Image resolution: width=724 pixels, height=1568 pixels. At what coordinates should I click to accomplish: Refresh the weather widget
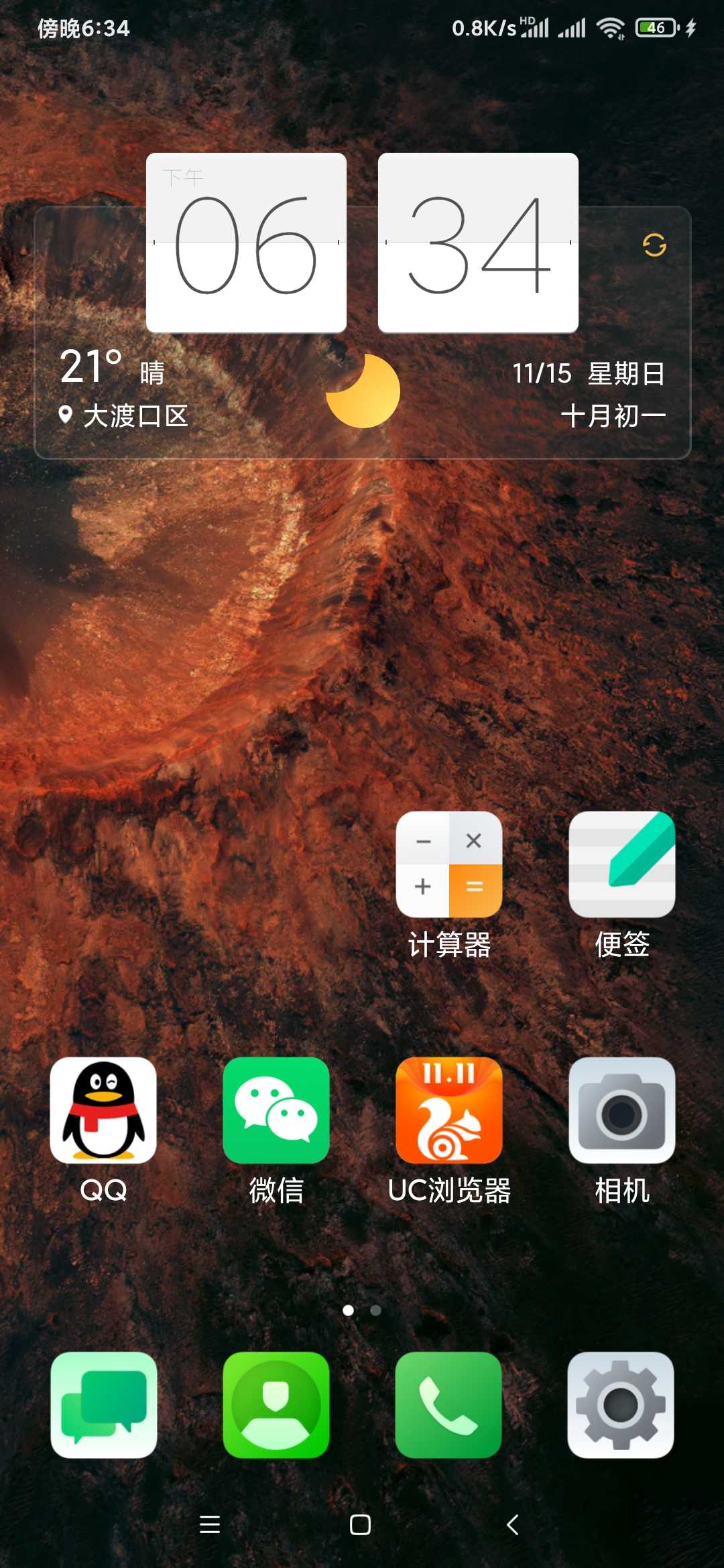[654, 245]
